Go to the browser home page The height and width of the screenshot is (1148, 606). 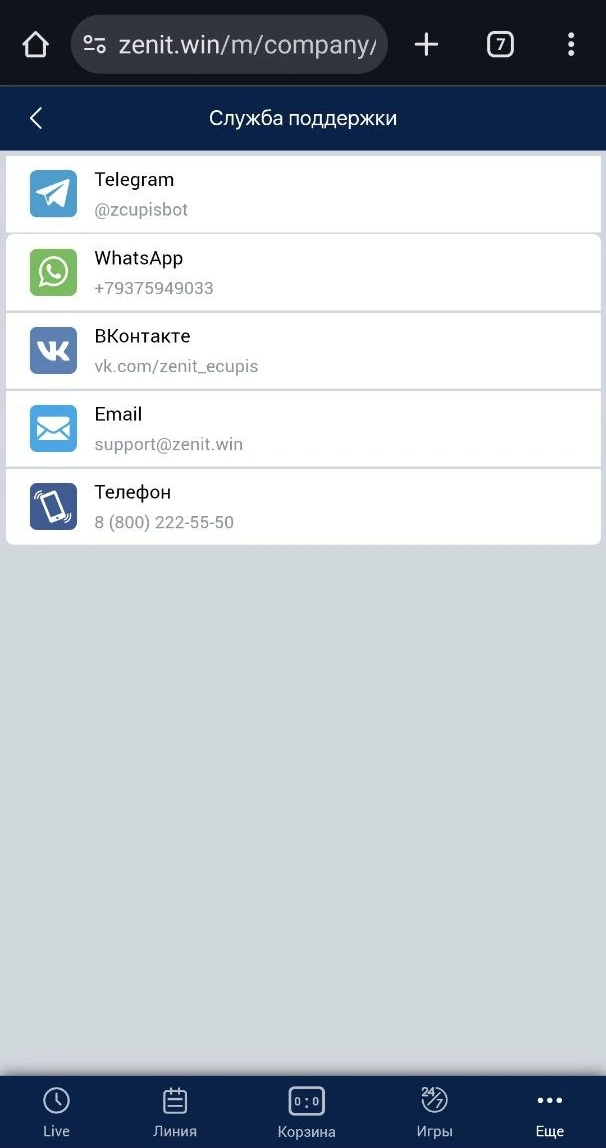pyautogui.click(x=35, y=44)
